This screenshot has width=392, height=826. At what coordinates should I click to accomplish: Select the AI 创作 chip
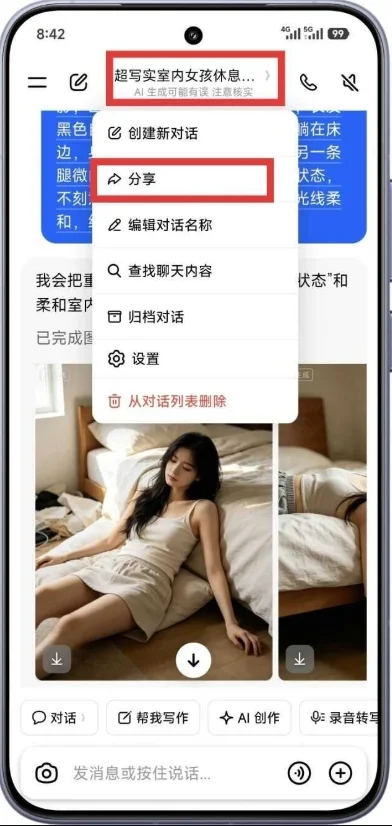(249, 717)
